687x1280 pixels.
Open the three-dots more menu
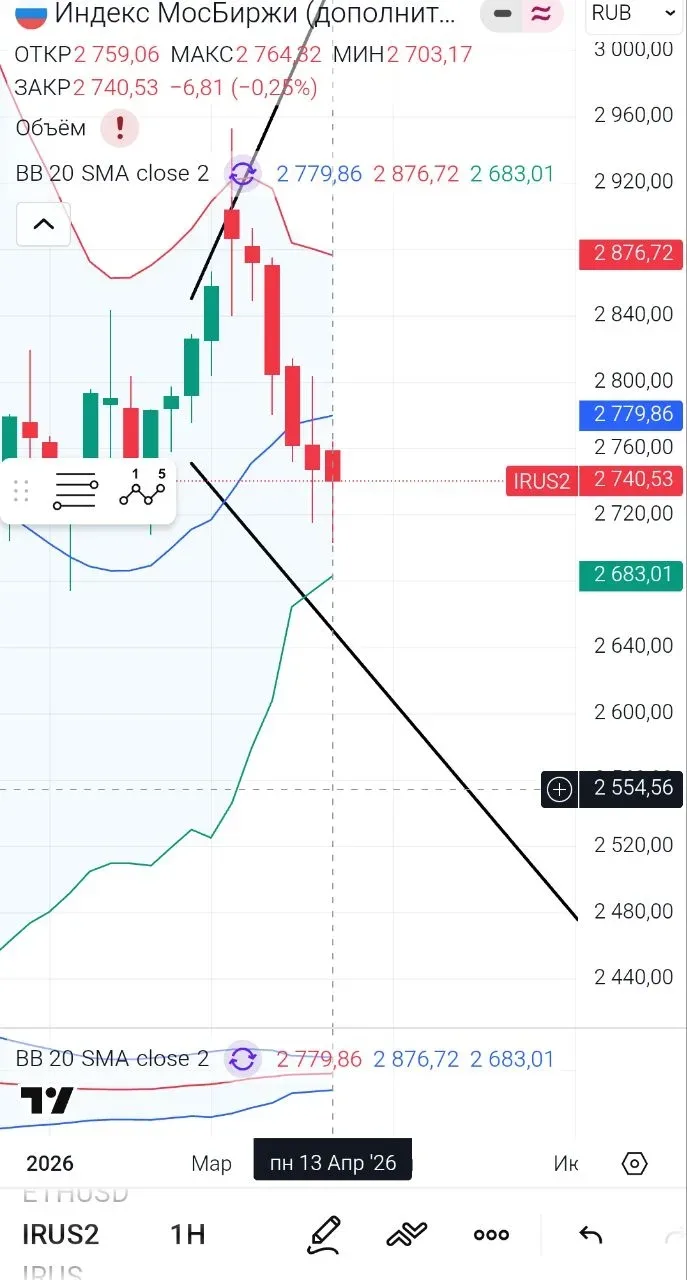point(491,1234)
